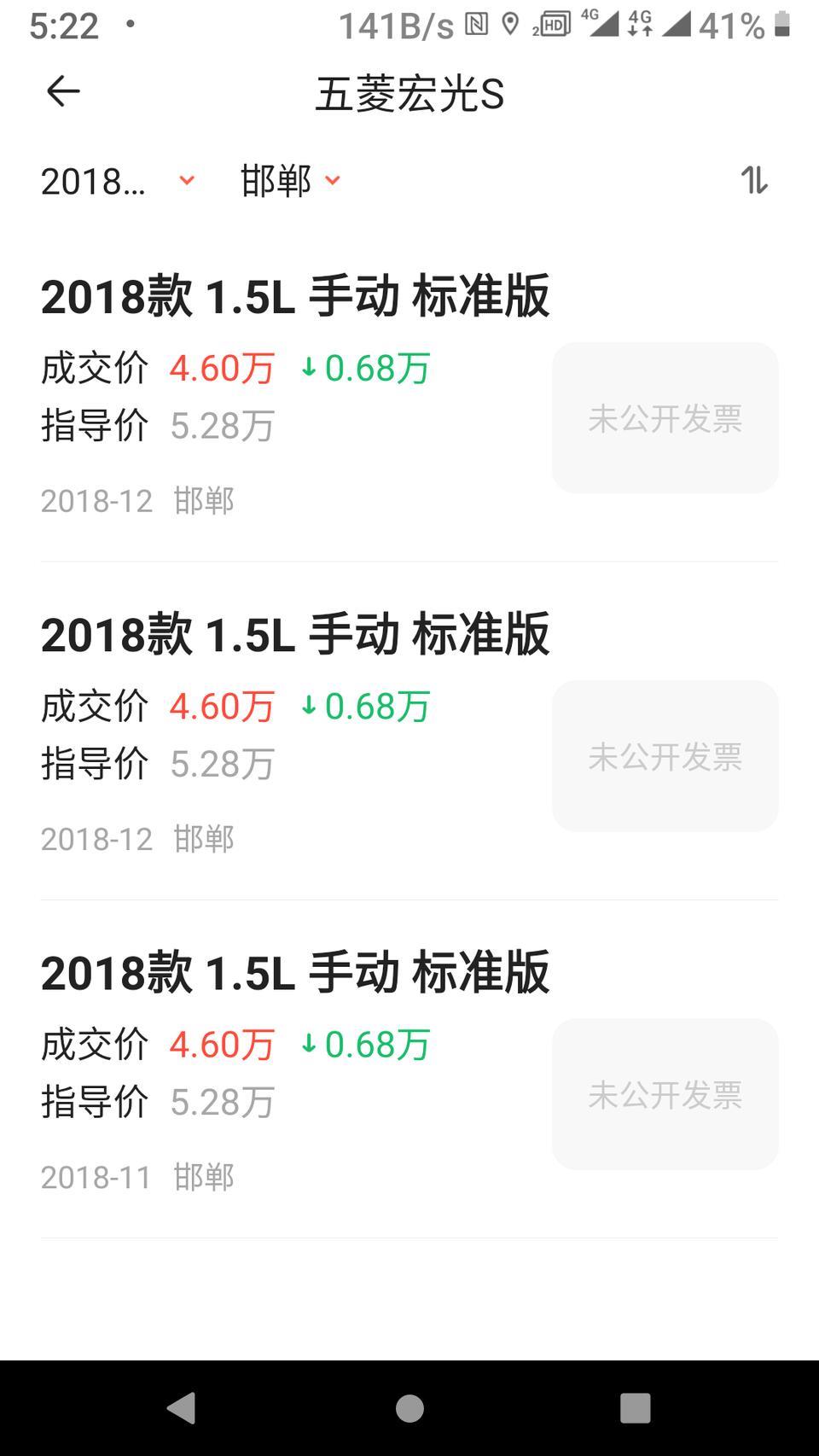Open the system recent apps view
Image resolution: width=819 pixels, height=1456 pixels.
pyautogui.click(x=635, y=1408)
